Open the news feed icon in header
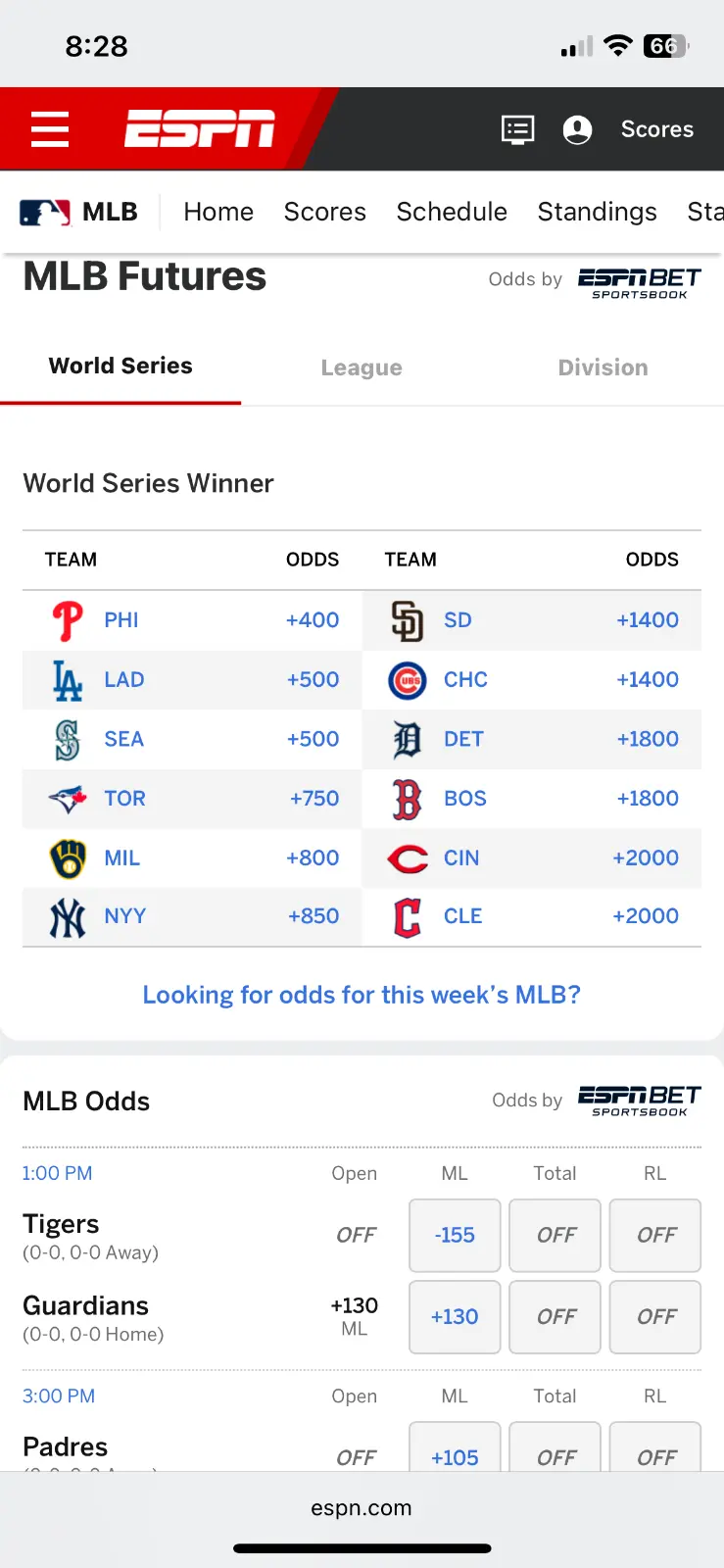 point(517,129)
